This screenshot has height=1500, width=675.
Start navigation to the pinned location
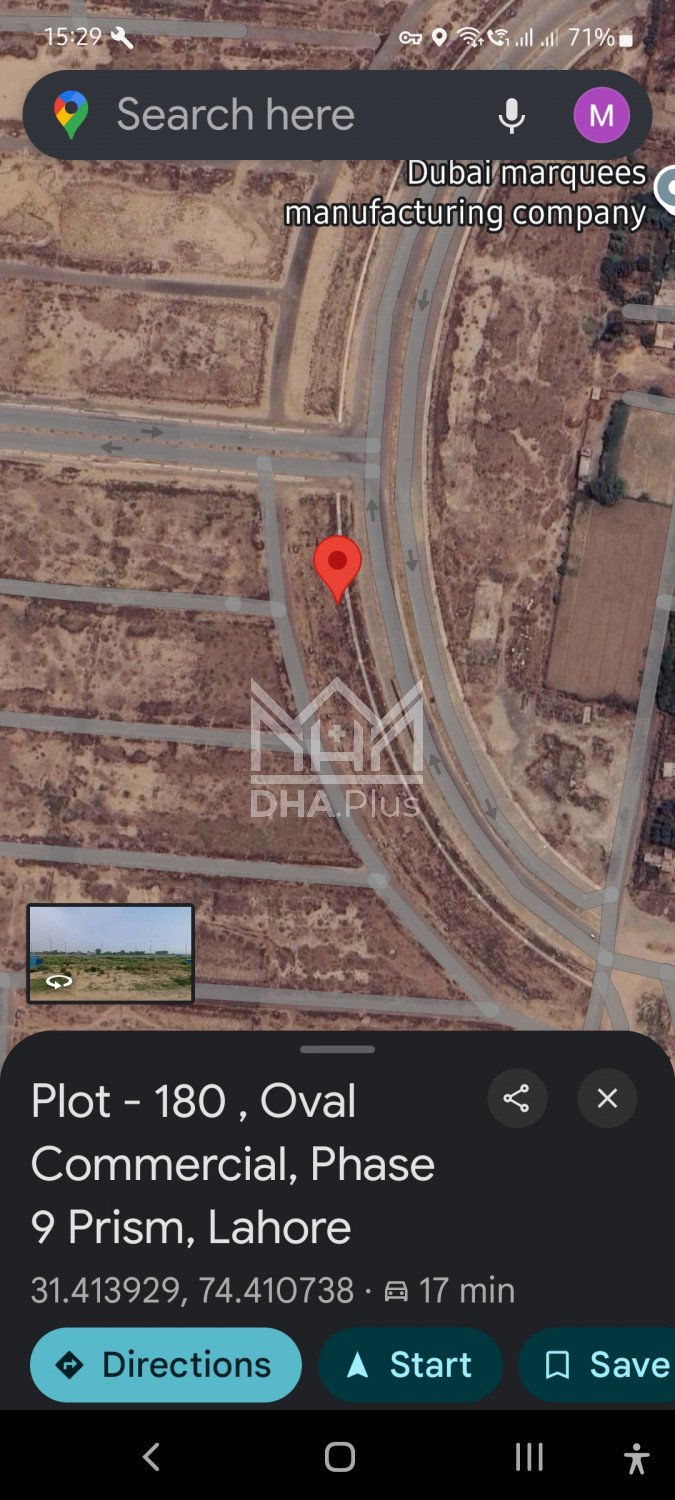410,1365
